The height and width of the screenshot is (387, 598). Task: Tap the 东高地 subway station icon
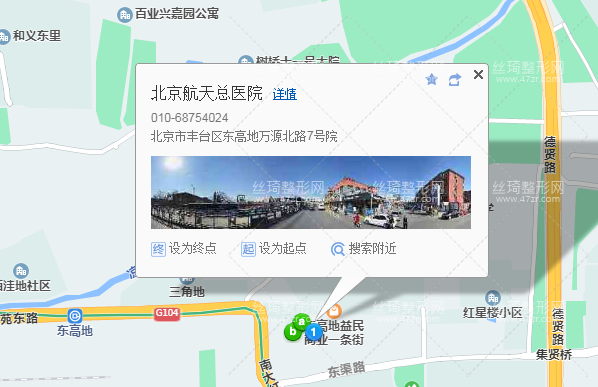pyautogui.click(x=75, y=316)
